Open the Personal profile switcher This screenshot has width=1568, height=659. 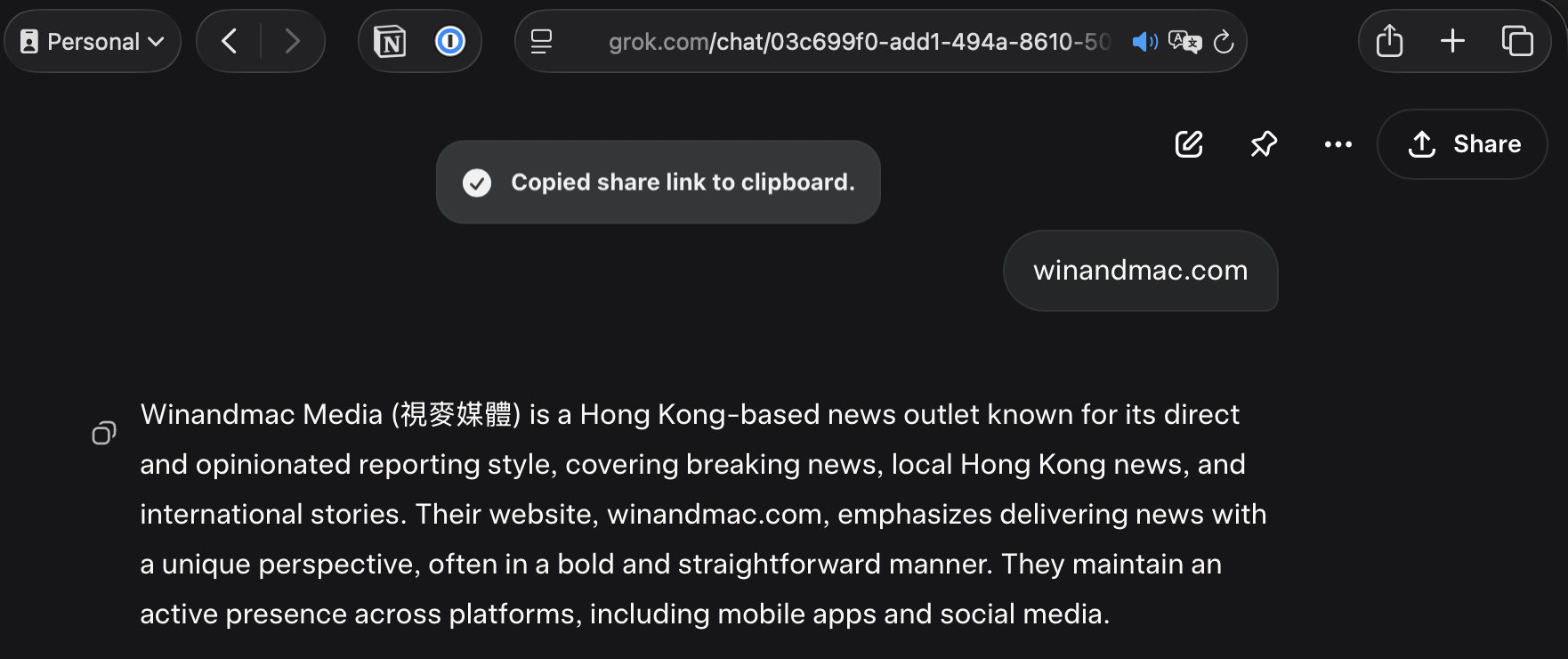point(93,41)
